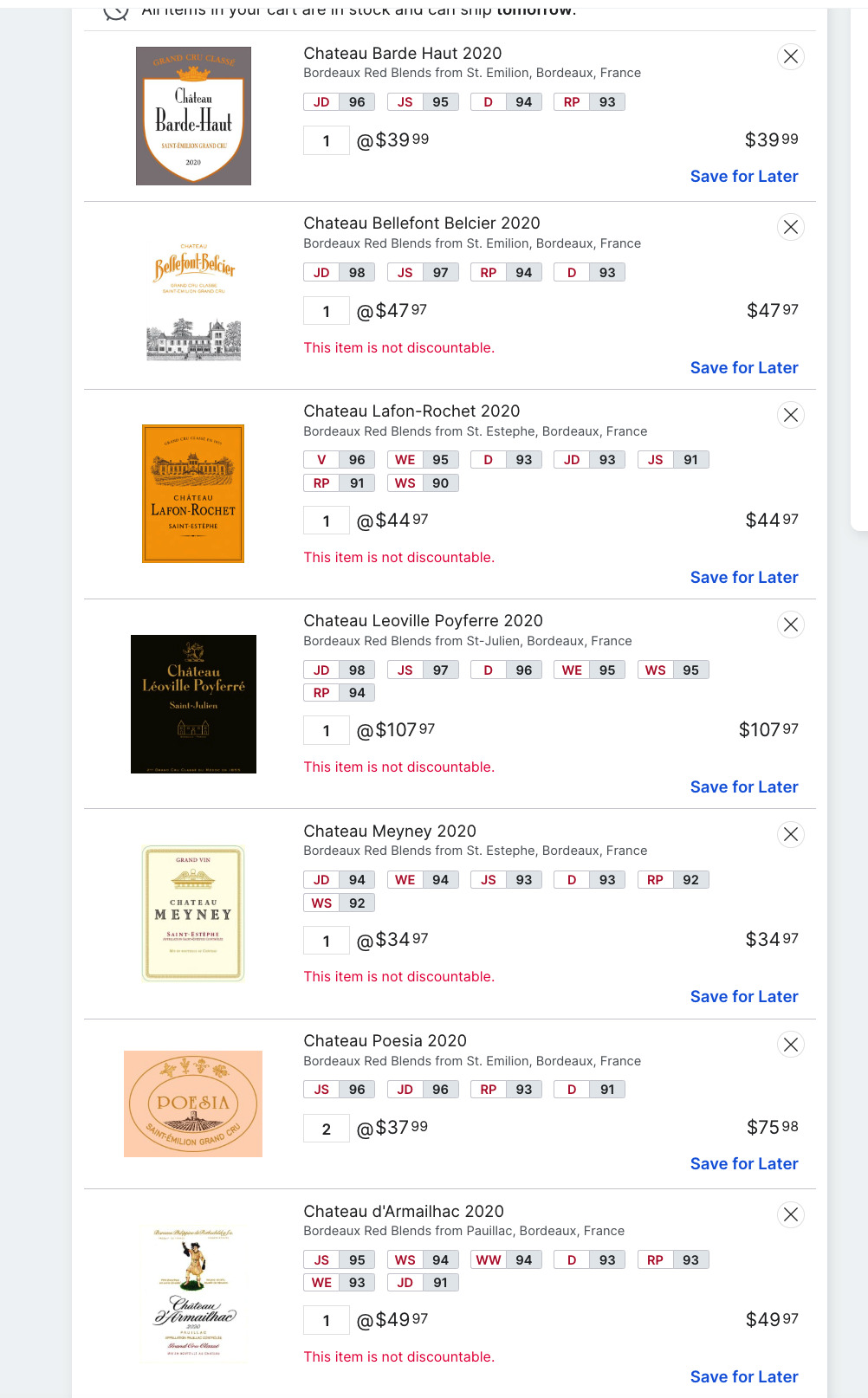The width and height of the screenshot is (868, 1398).
Task: Save Chateau d'Armailhac 2020 for later
Action: [744, 1377]
